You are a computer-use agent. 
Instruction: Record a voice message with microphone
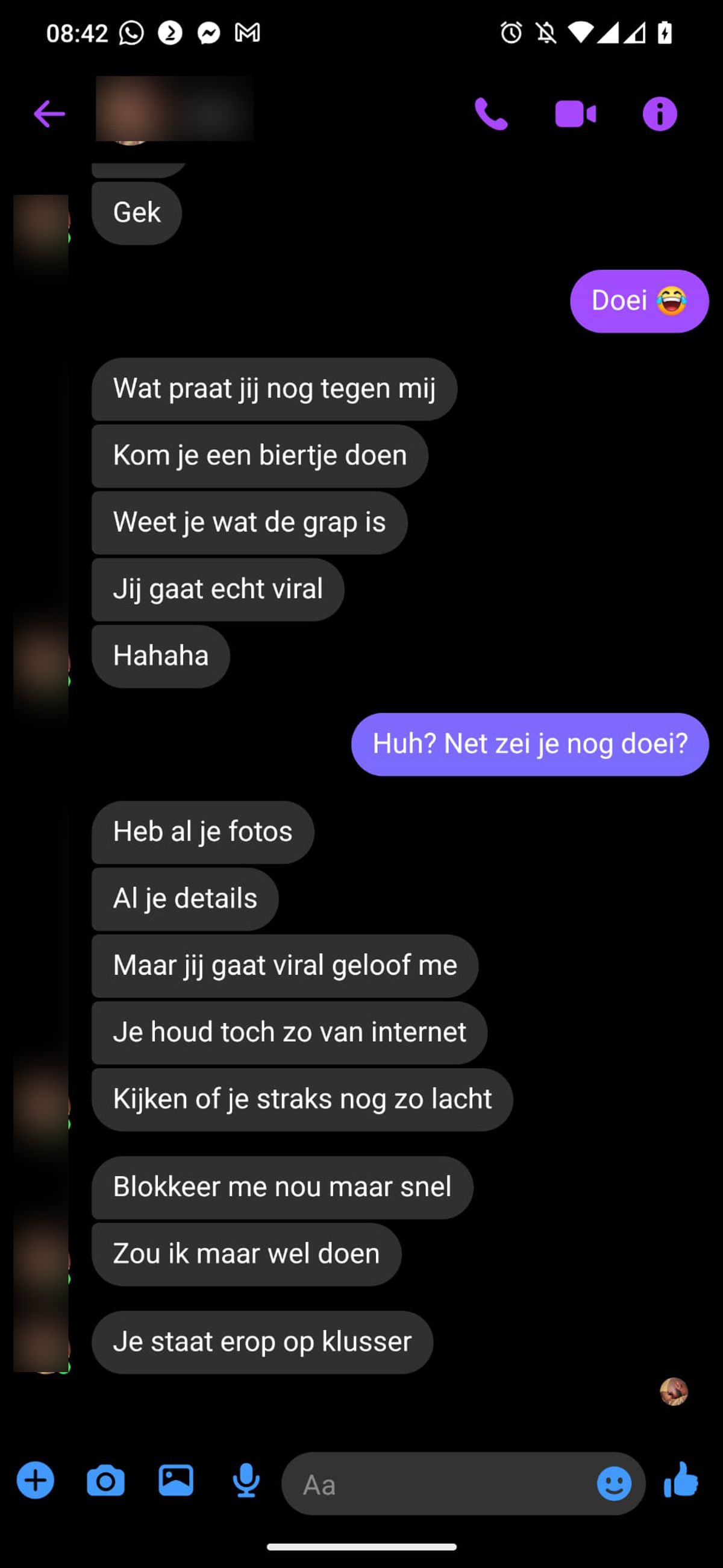pyautogui.click(x=246, y=1481)
